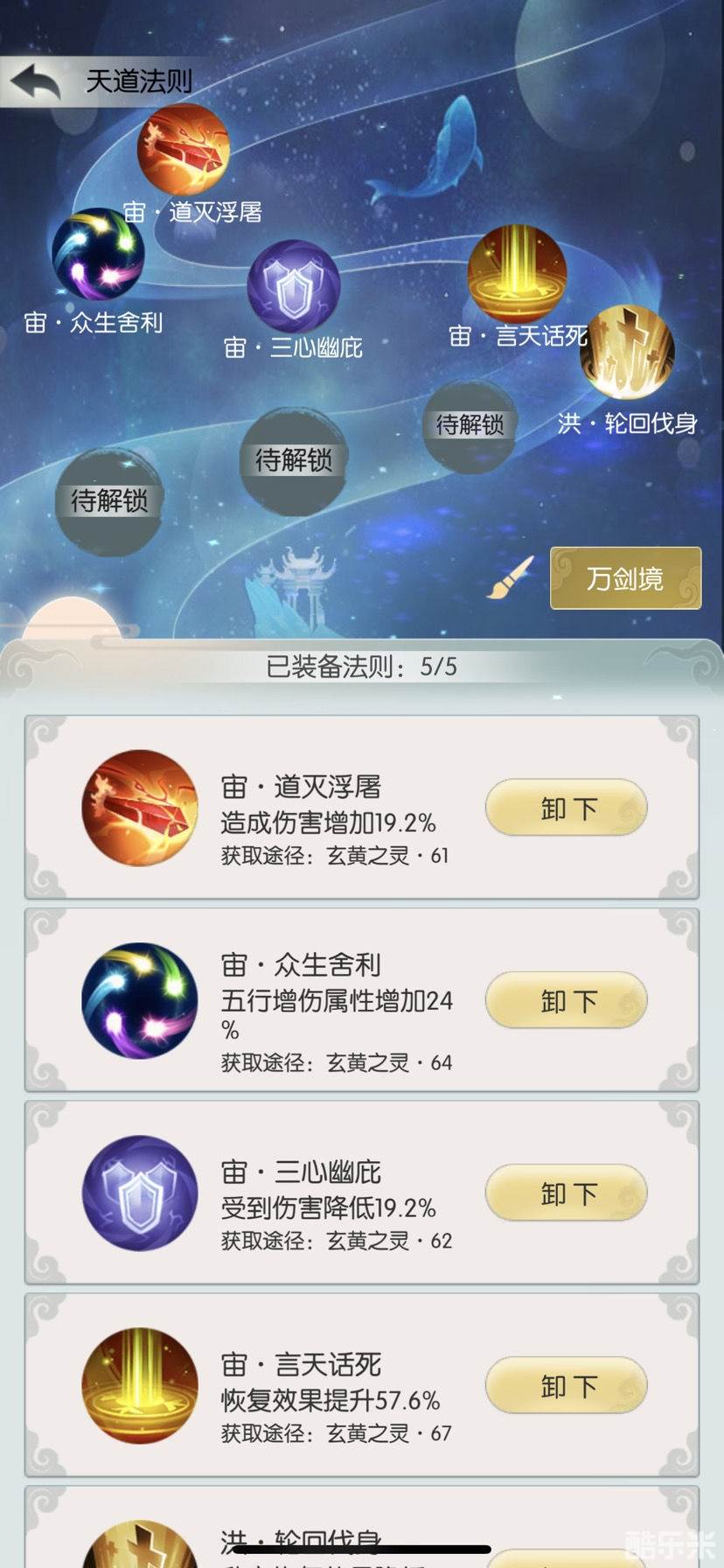This screenshot has height=1568, width=724.
Task: Open the 万剑境 button
Action: click(x=625, y=578)
